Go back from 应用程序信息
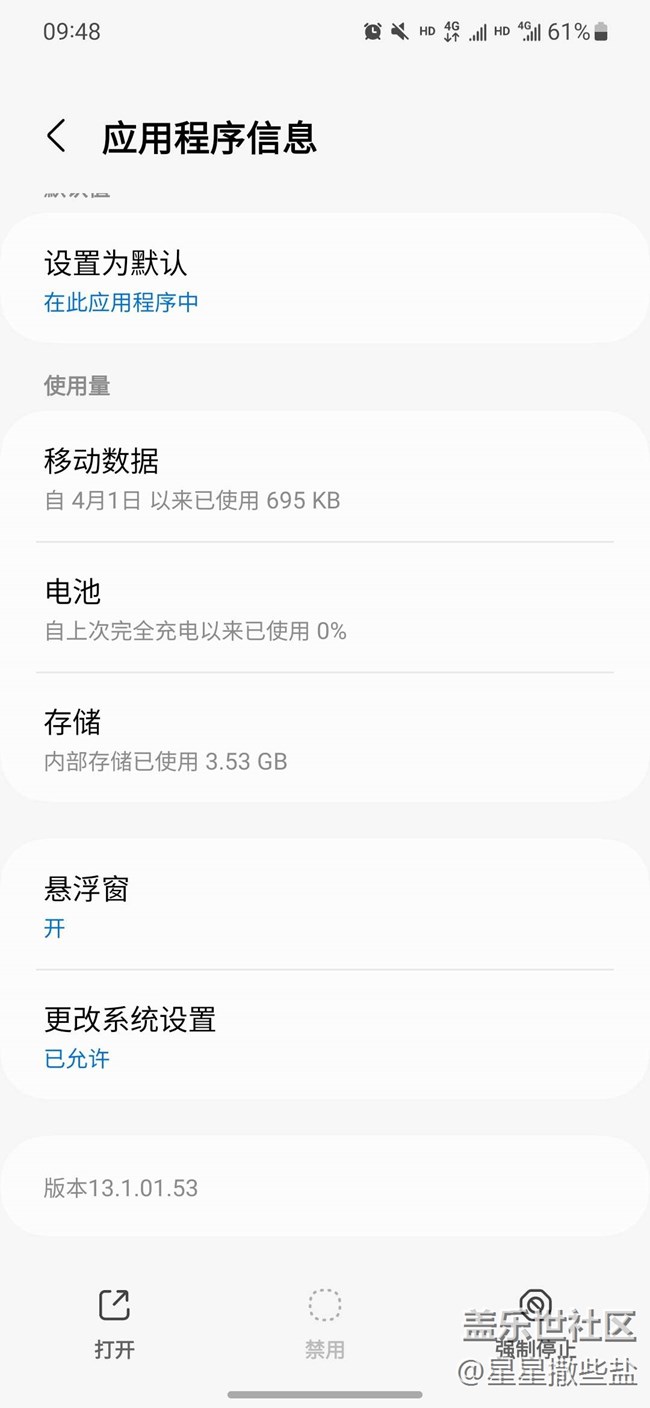650x1408 pixels. [x=57, y=136]
